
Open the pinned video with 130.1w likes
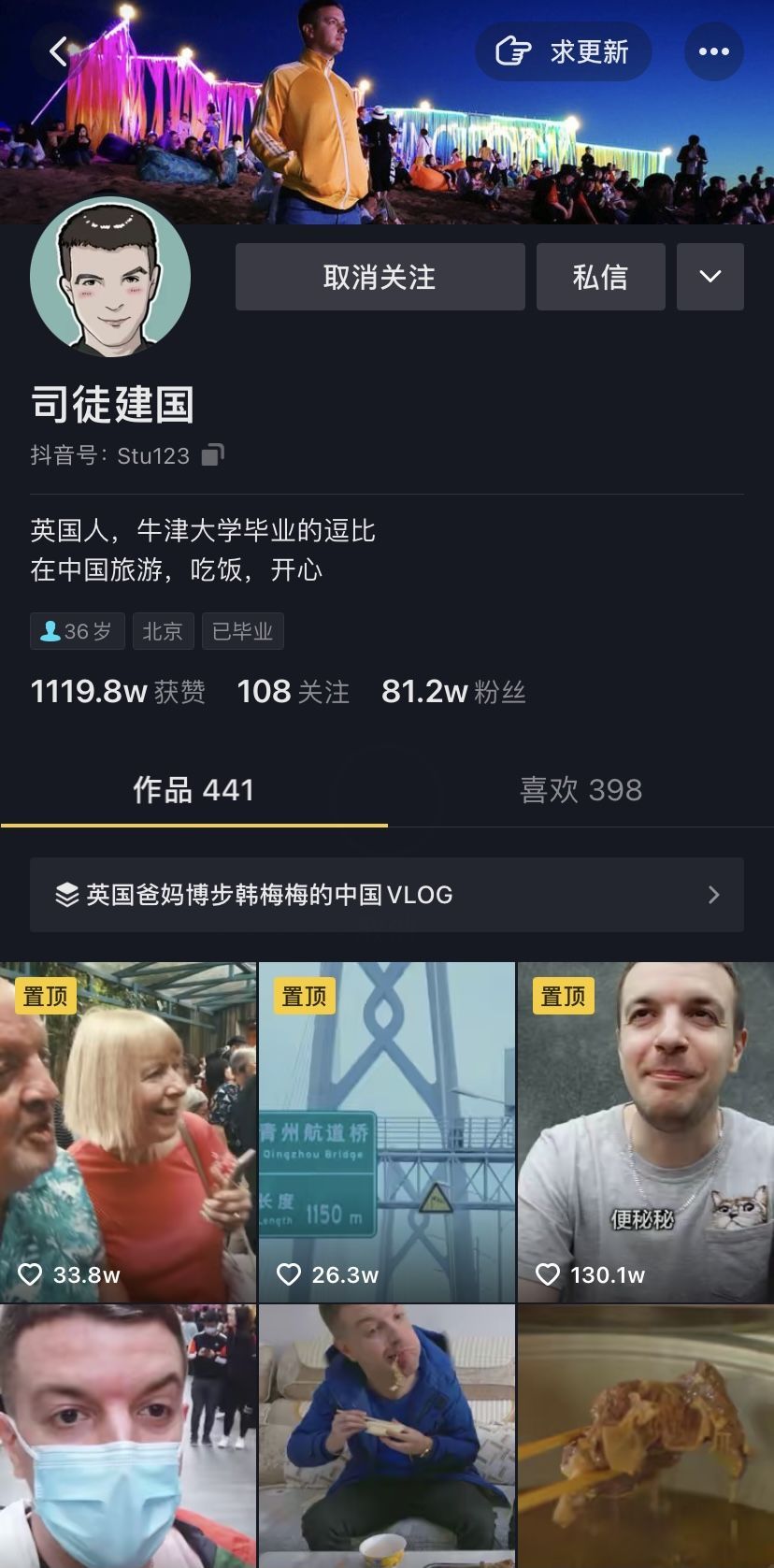coord(646,1132)
